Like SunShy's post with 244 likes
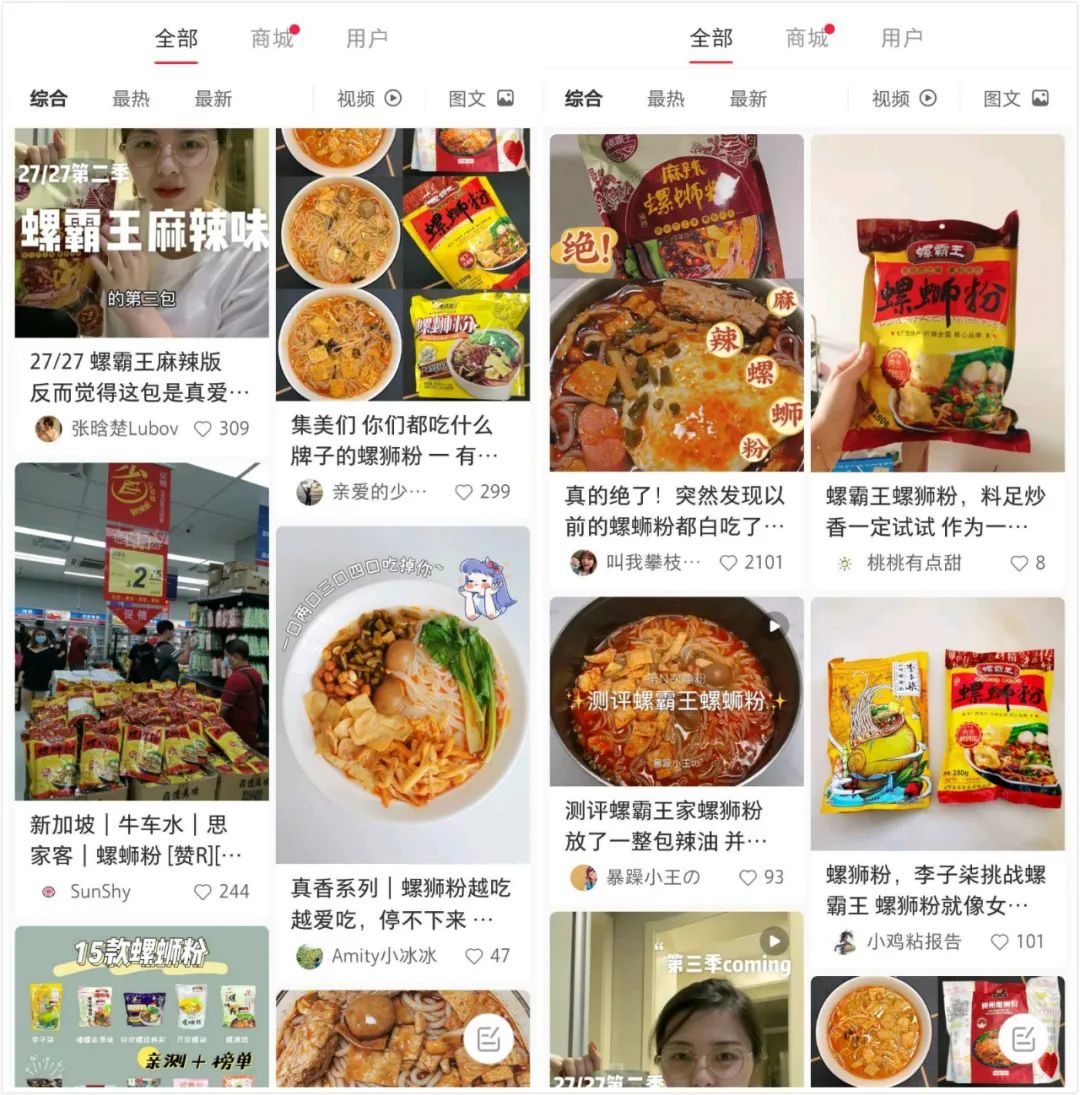The width and height of the screenshot is (1080, 1095). 203,892
